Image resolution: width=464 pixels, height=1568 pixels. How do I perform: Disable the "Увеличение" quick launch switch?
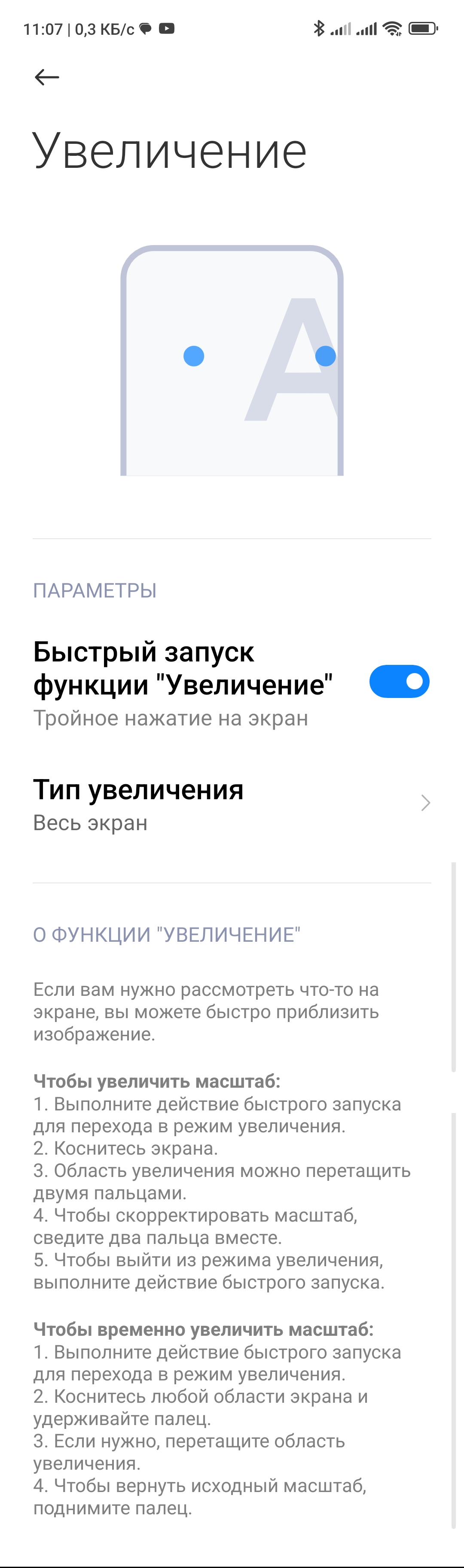pyautogui.click(x=399, y=681)
